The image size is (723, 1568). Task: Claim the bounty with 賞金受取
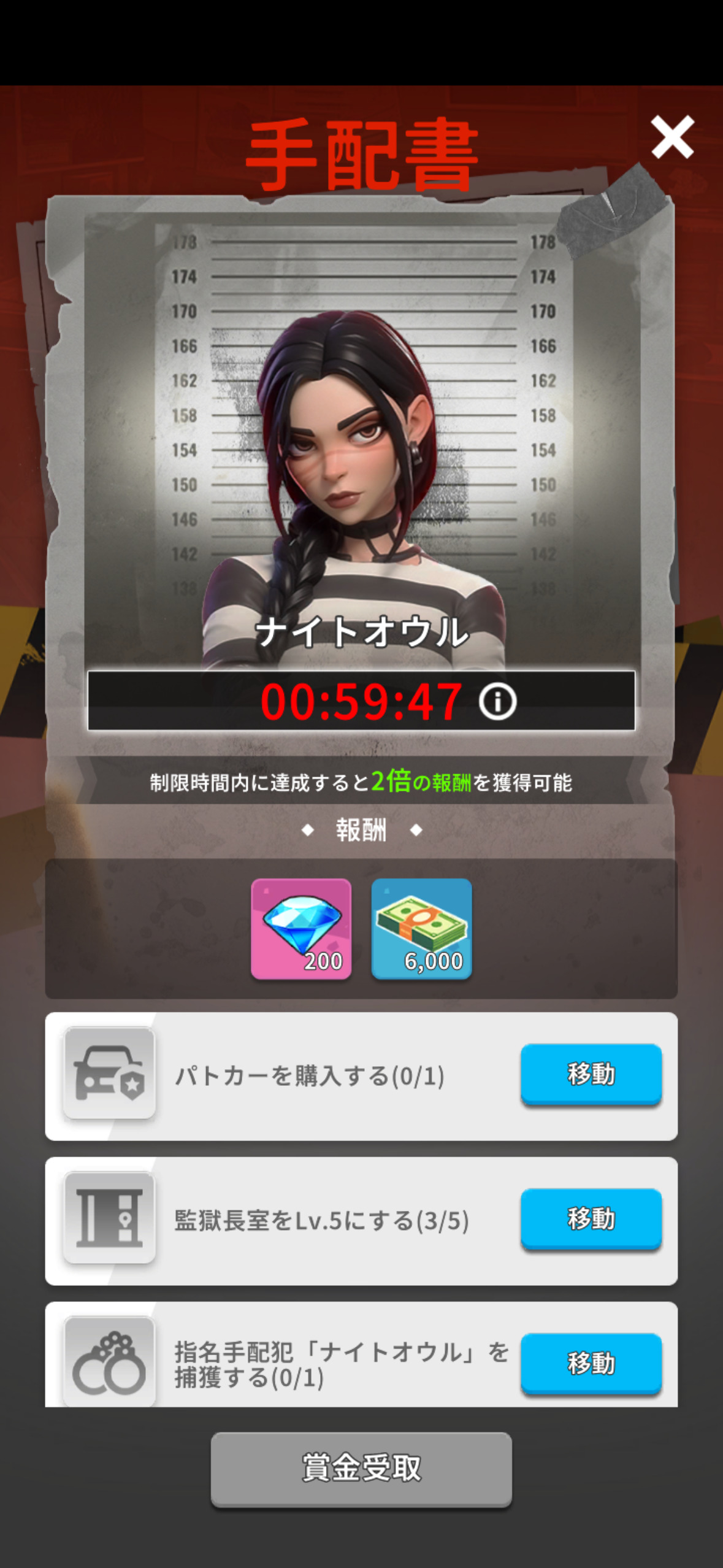point(361,1468)
